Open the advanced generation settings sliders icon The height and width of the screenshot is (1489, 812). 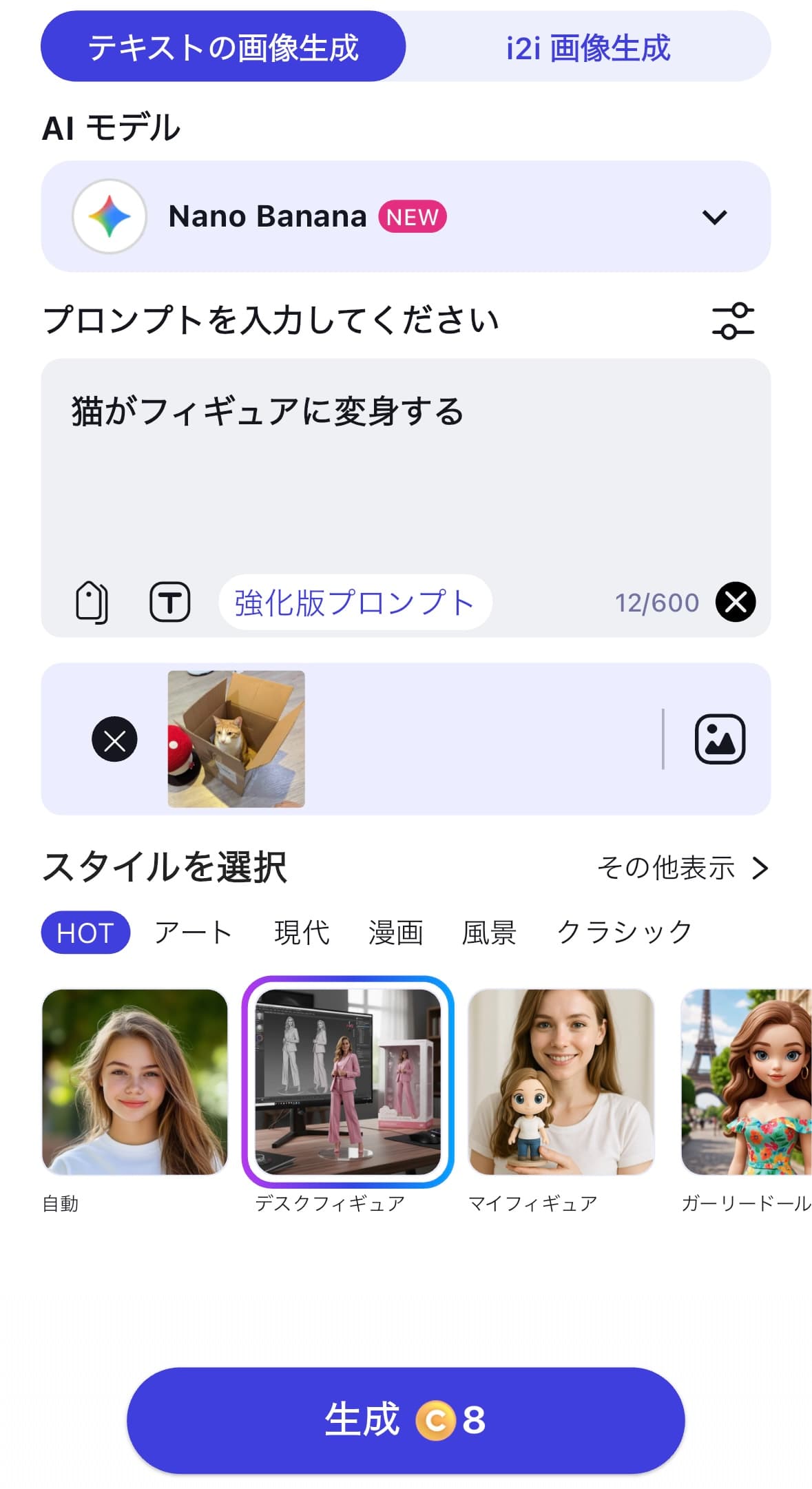[733, 321]
